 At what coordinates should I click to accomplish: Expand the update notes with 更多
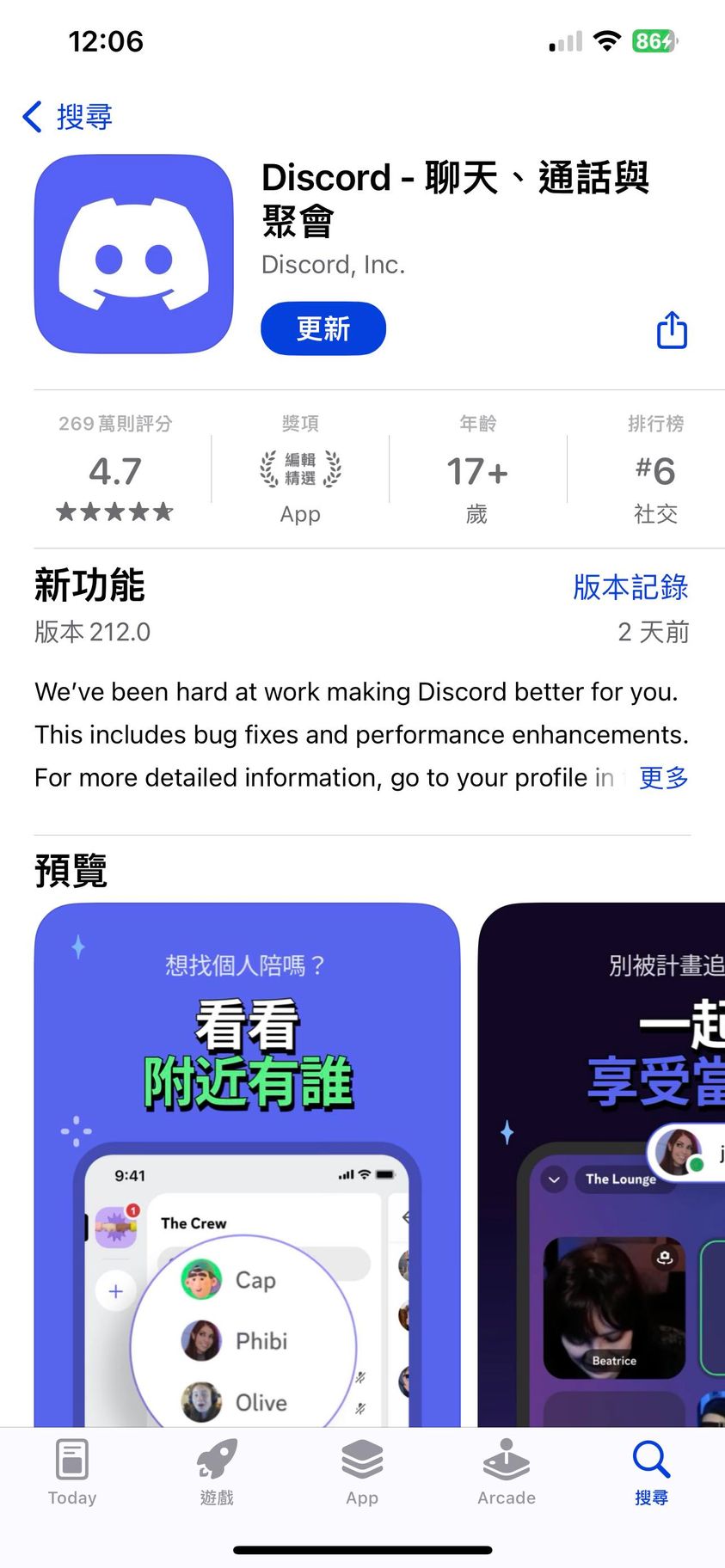pyautogui.click(x=663, y=778)
